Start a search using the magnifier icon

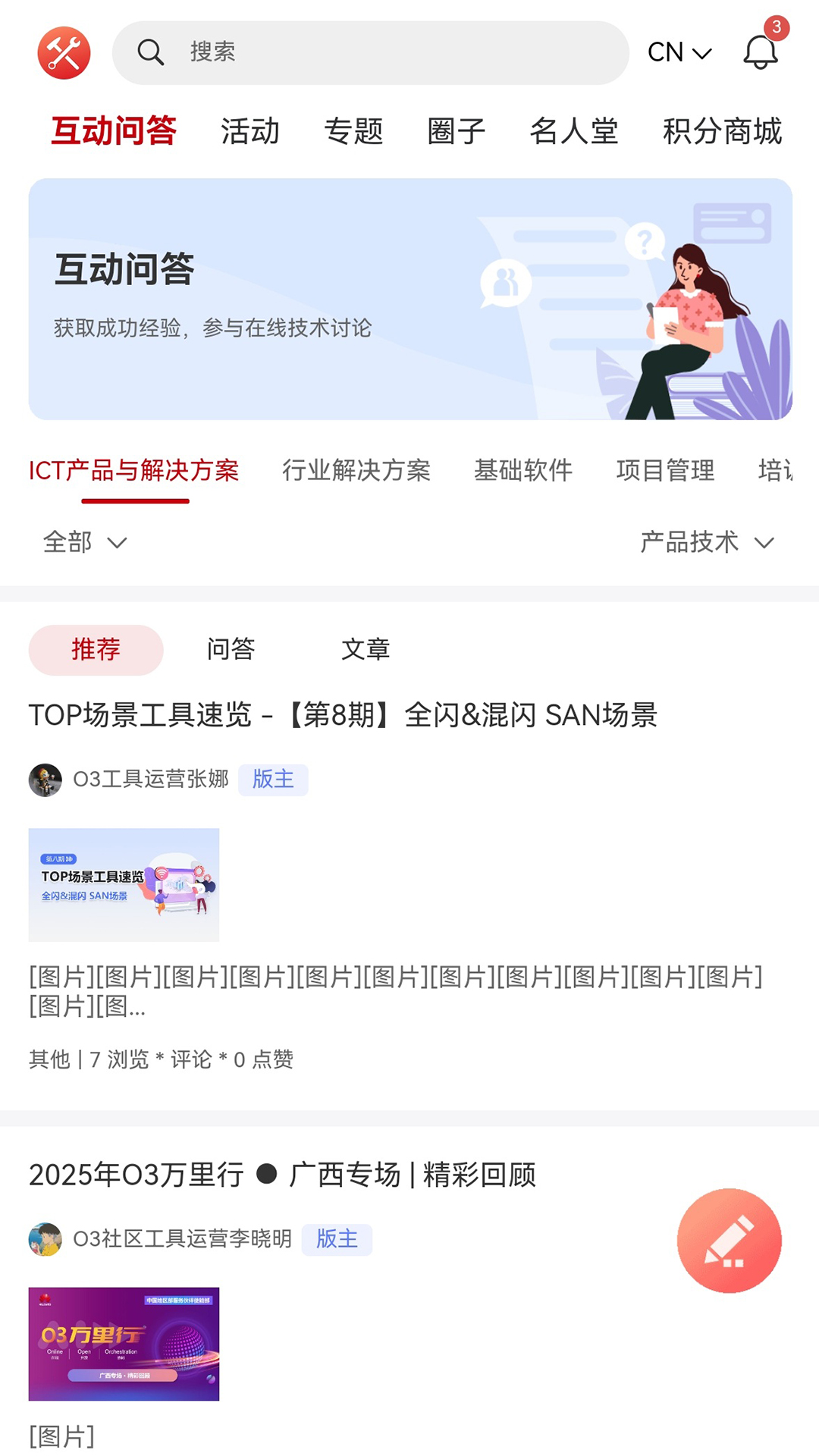(150, 52)
